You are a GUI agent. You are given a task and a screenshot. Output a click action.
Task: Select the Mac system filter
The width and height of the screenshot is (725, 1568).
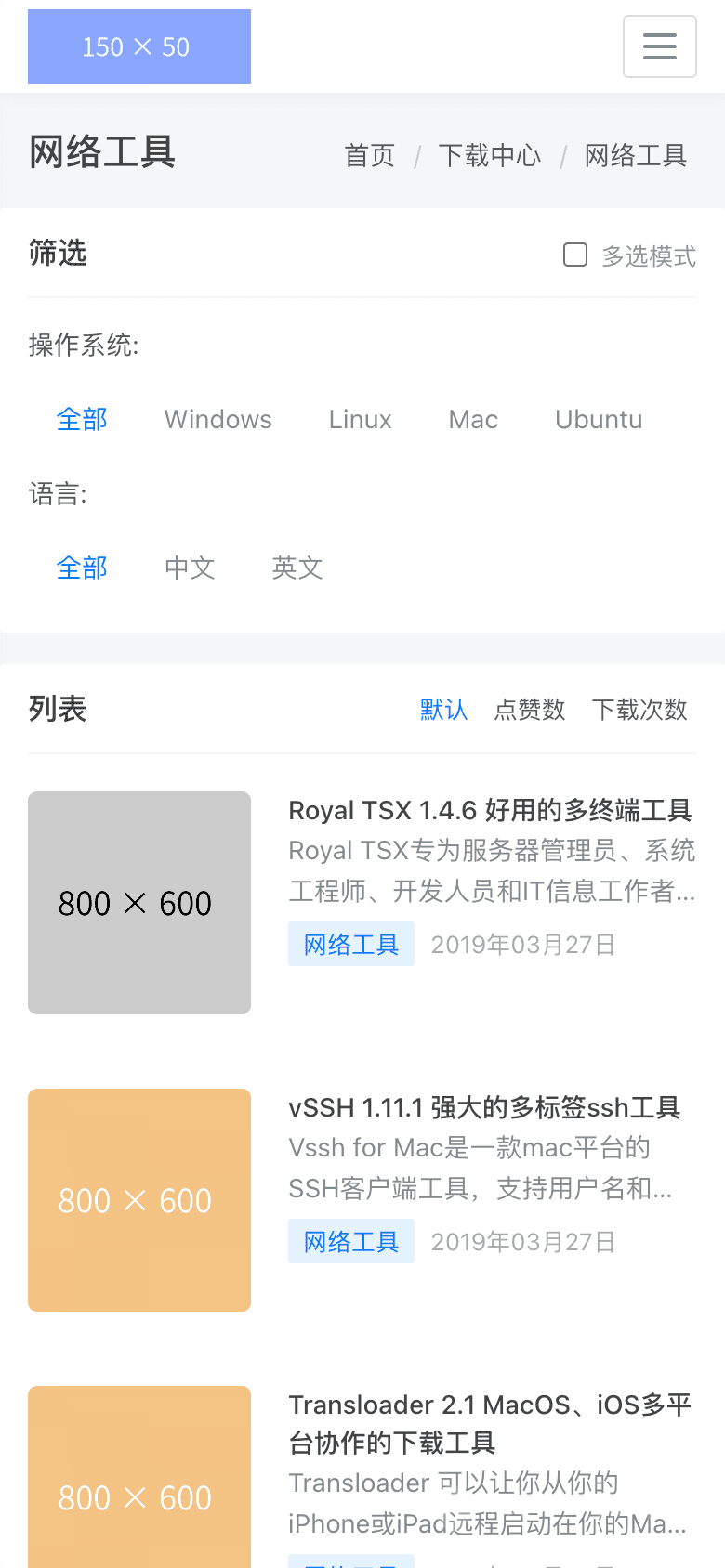tap(473, 419)
